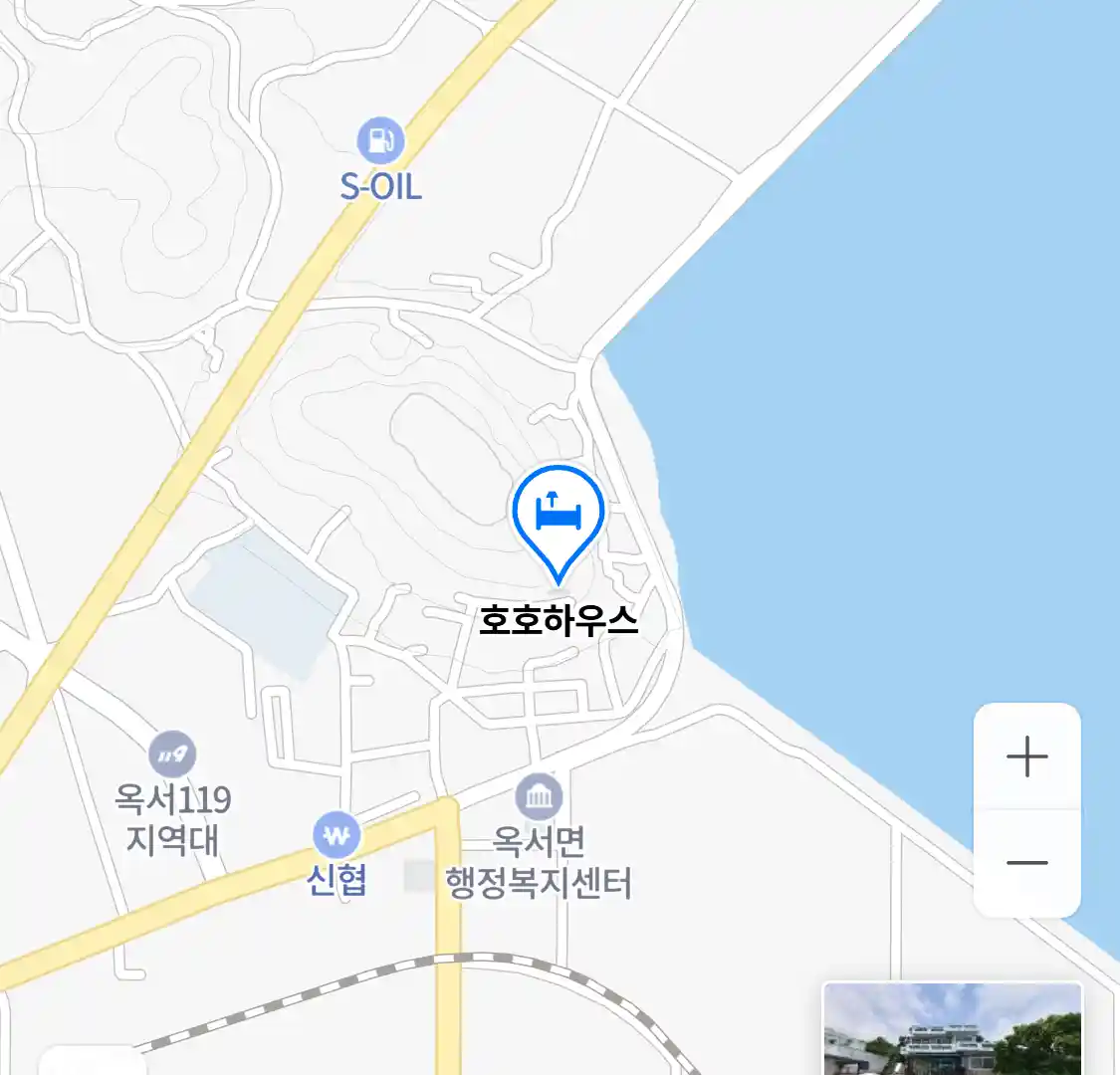Image resolution: width=1120 pixels, height=1075 pixels.
Task: Zoom out of the map
Action: point(1026,862)
